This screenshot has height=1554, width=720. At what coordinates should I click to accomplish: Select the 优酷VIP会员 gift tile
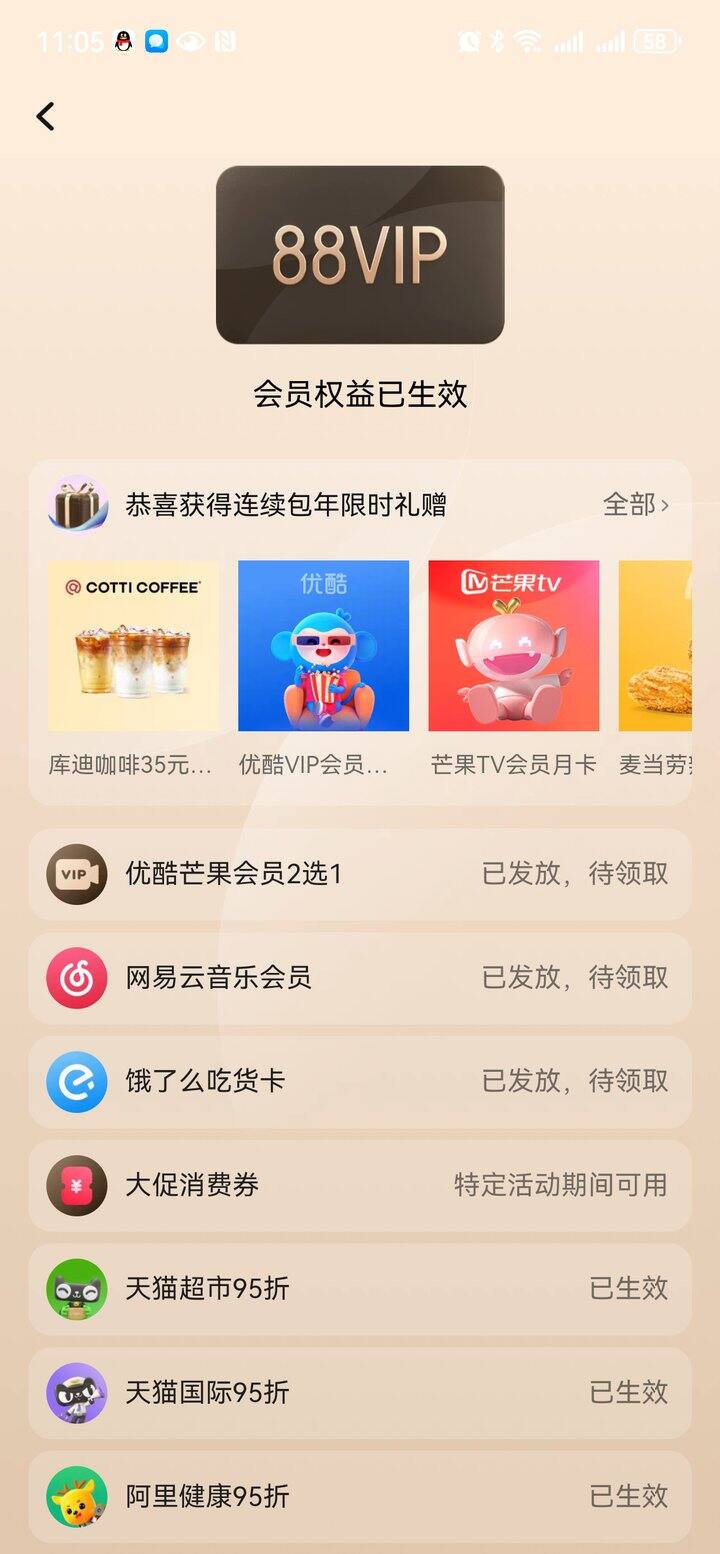[323, 669]
